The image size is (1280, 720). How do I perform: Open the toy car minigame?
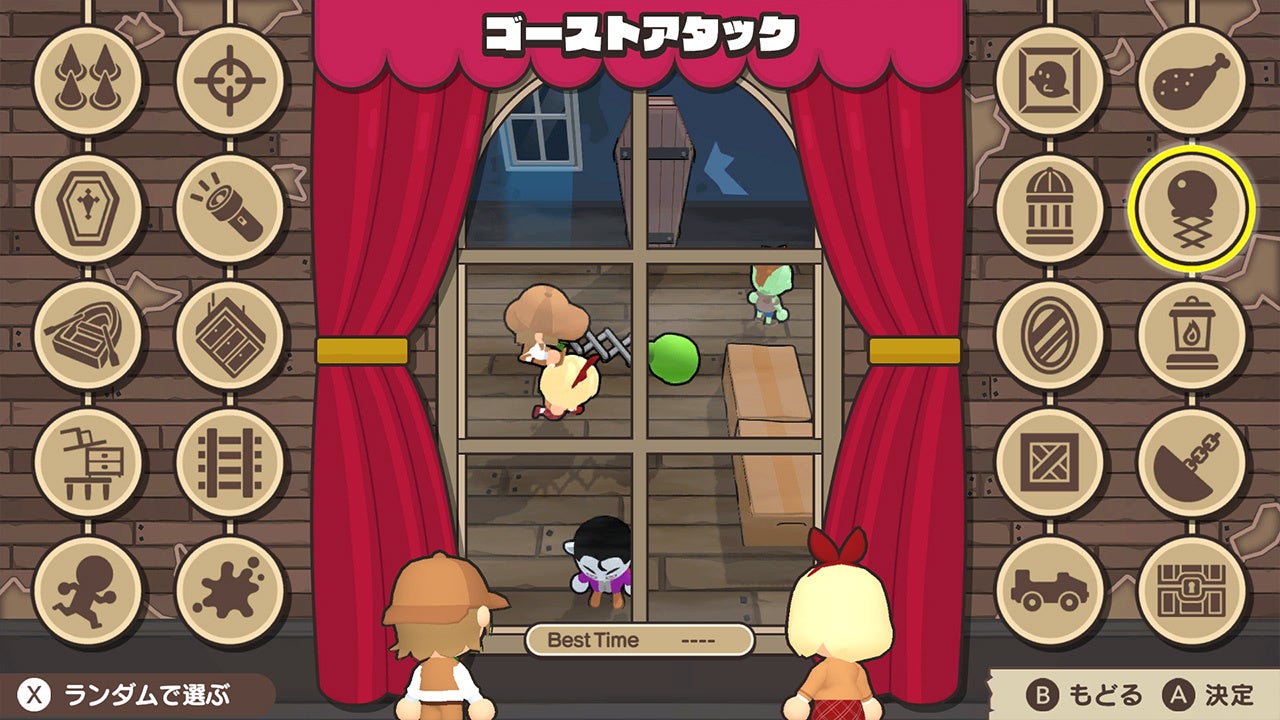(1049, 590)
